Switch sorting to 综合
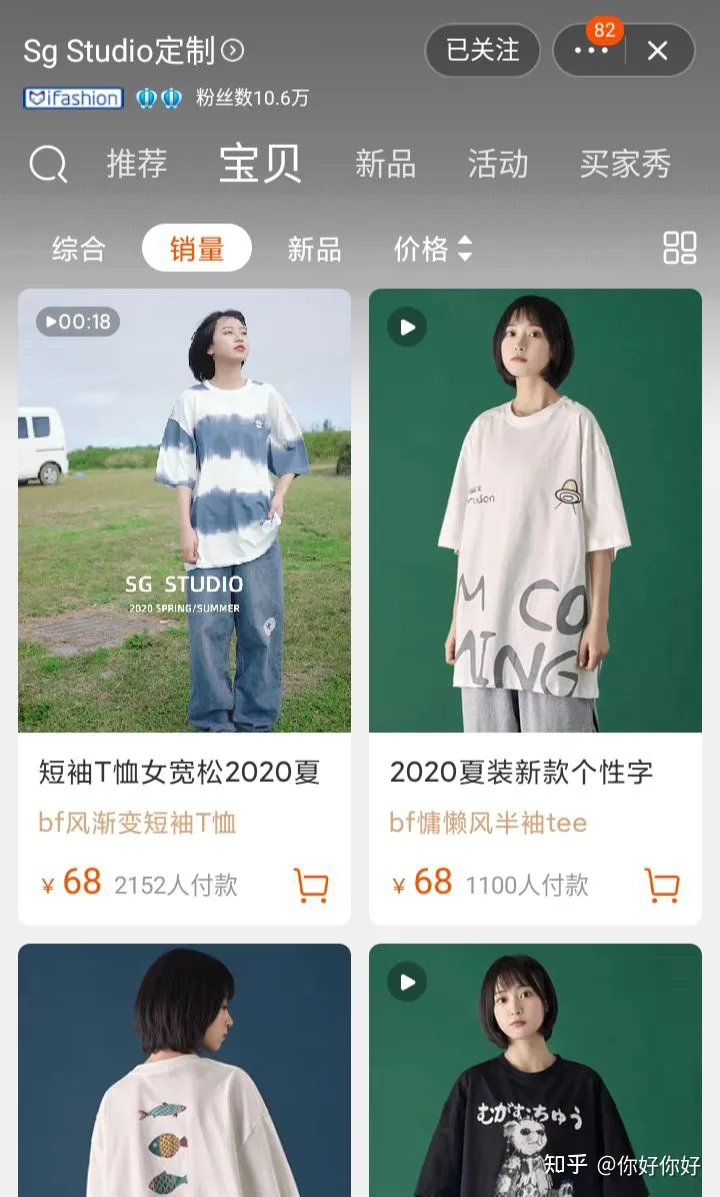 78,249
